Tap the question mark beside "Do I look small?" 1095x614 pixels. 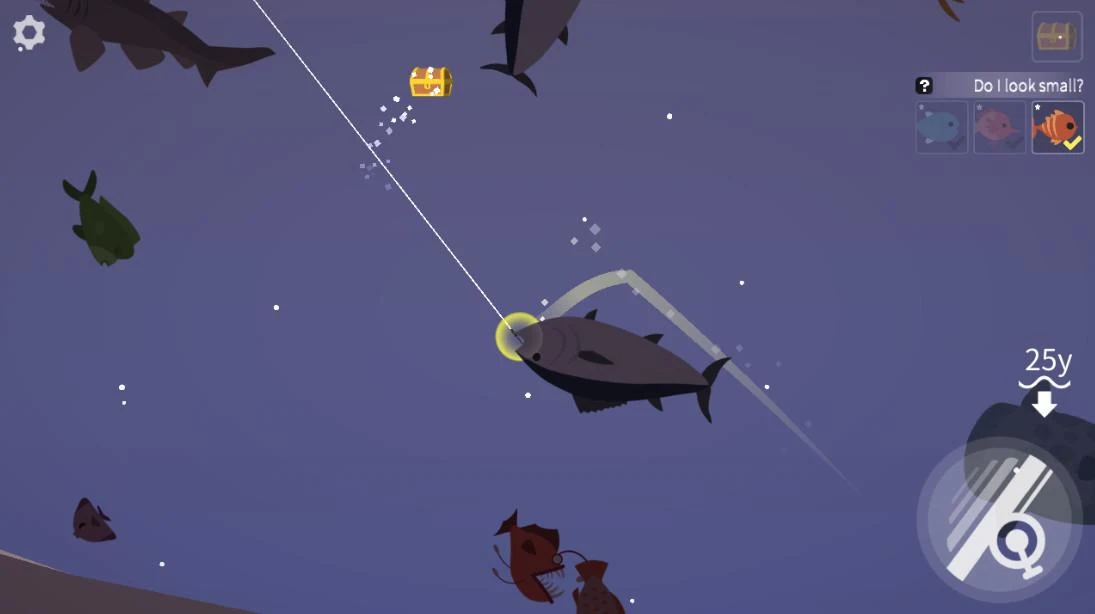click(x=924, y=86)
